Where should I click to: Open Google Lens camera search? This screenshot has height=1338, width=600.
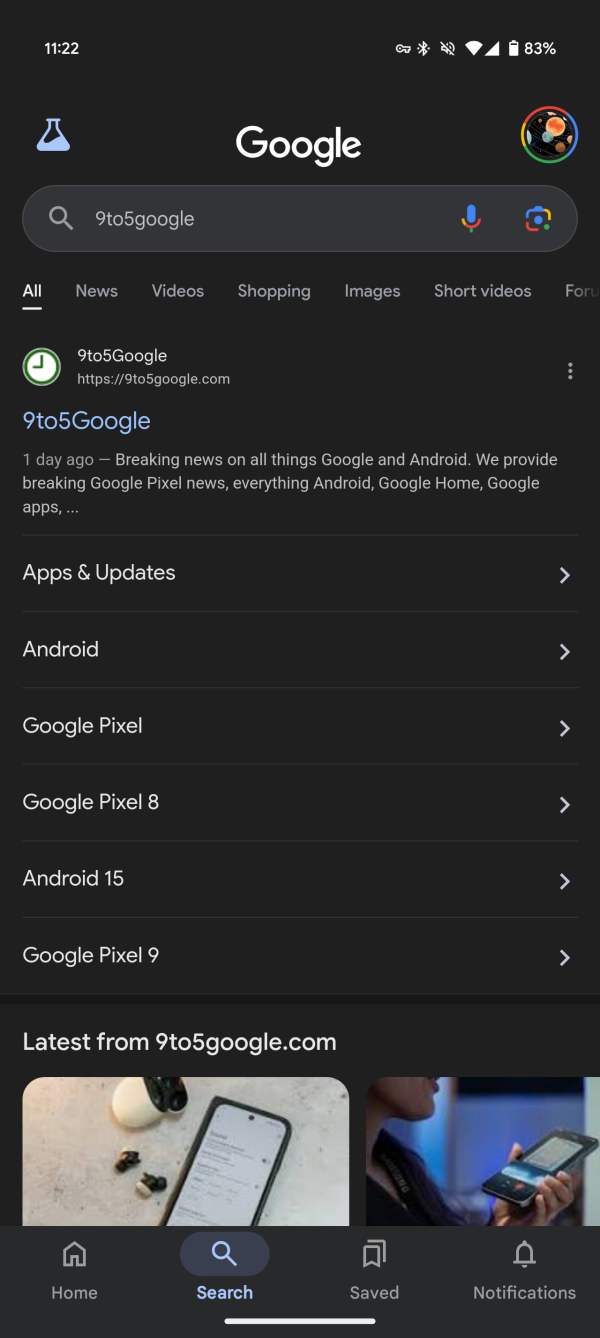538,218
